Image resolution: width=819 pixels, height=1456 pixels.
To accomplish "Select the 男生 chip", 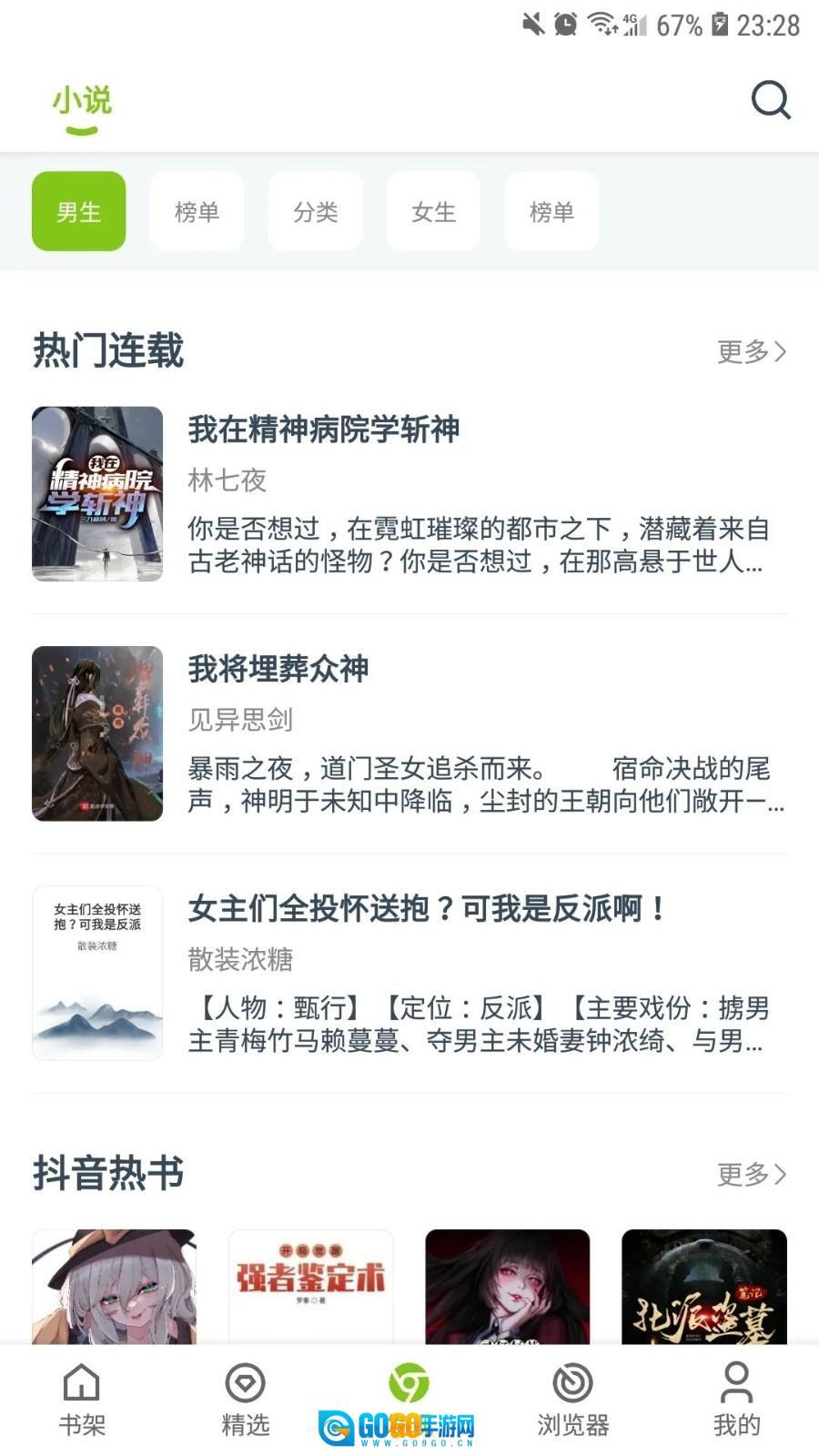I will [79, 211].
